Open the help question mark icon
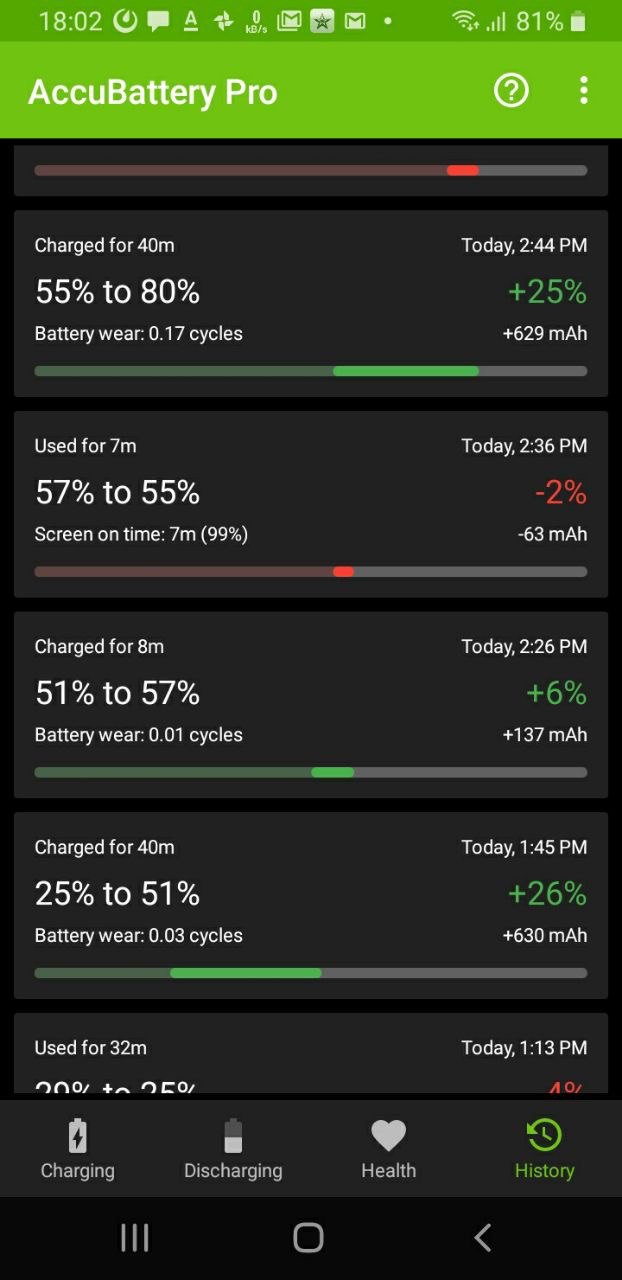622x1280 pixels. click(511, 91)
